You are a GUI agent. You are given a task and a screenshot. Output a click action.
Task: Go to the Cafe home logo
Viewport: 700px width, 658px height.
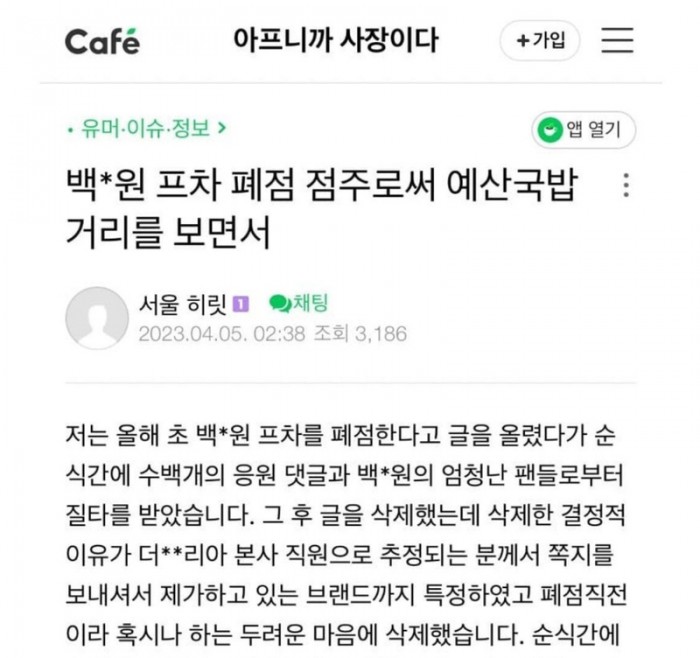point(102,41)
